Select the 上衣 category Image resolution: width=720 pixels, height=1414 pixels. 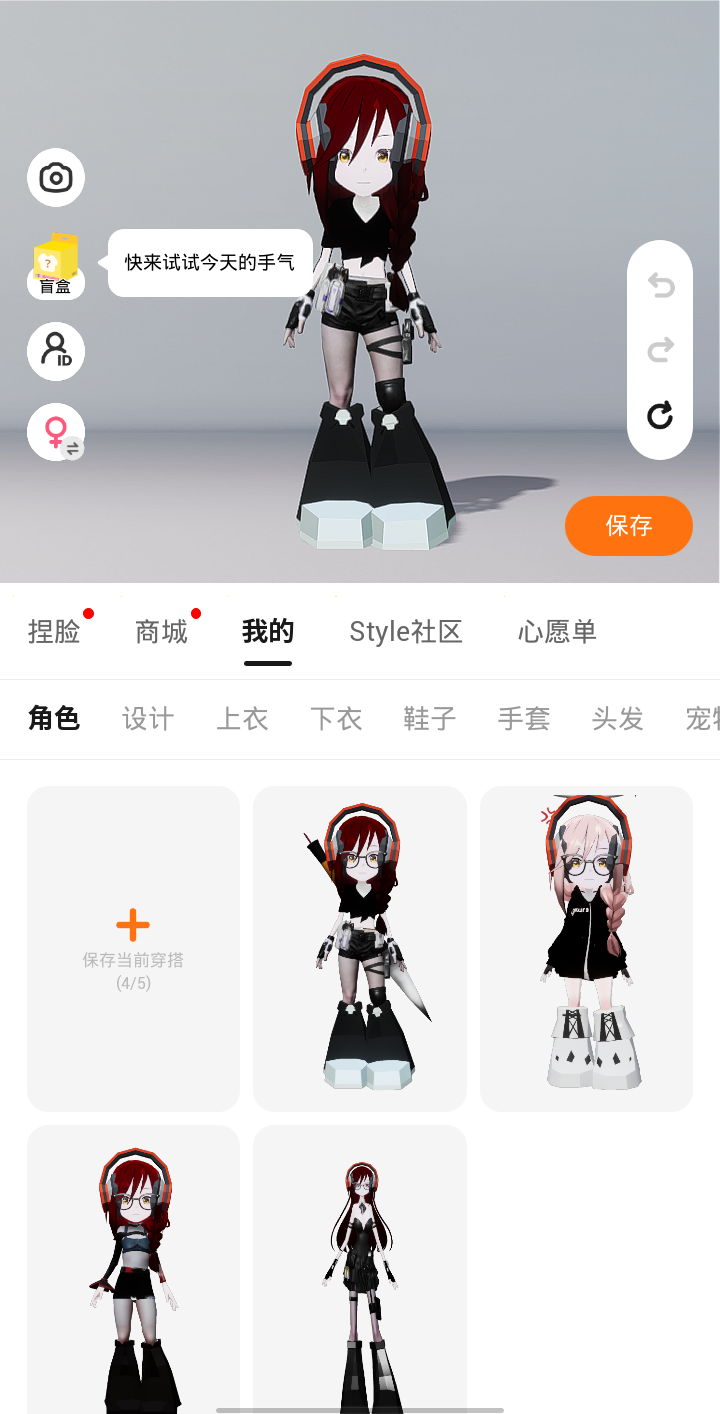point(242,719)
